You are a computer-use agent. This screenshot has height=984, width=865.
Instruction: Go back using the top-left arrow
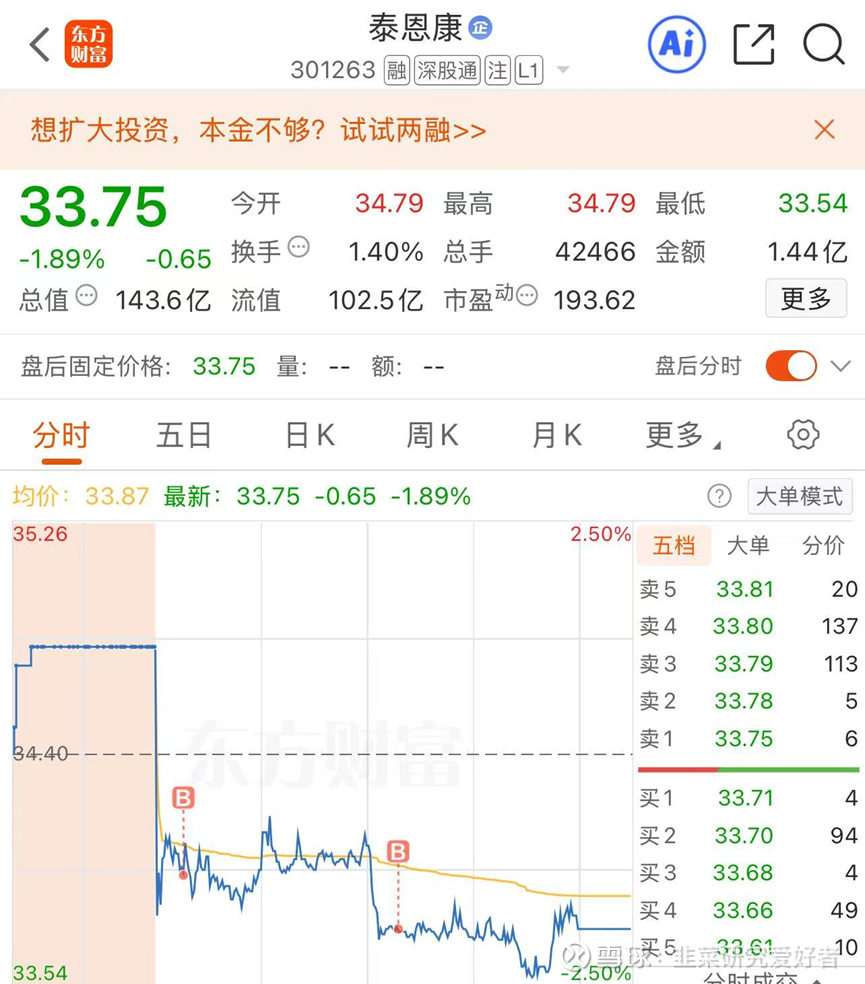[40, 45]
